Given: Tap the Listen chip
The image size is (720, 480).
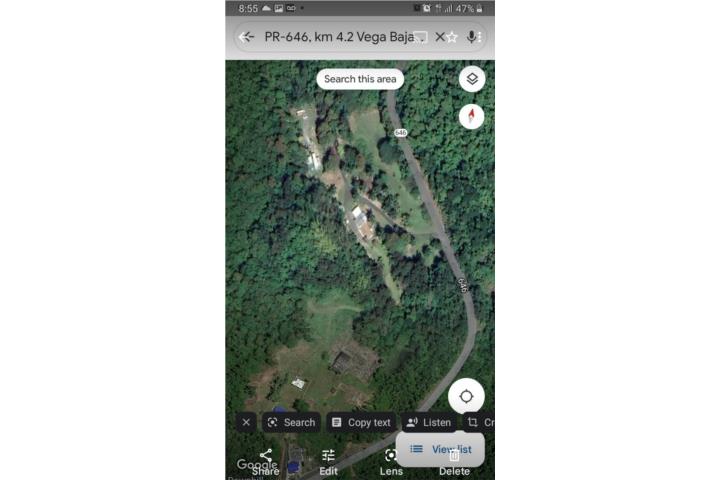Looking at the screenshot, I should (429, 422).
